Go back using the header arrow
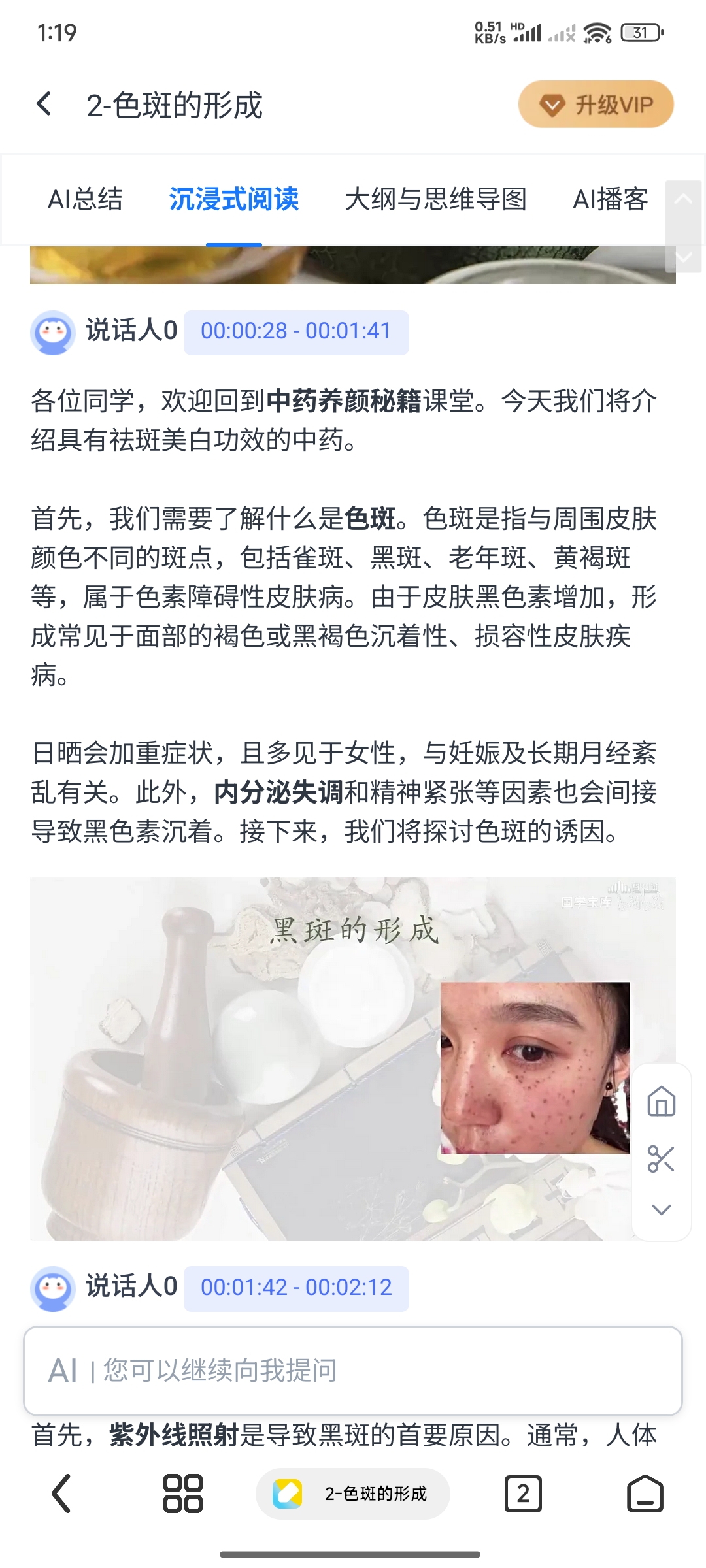The width and height of the screenshot is (706, 1568). (x=44, y=104)
